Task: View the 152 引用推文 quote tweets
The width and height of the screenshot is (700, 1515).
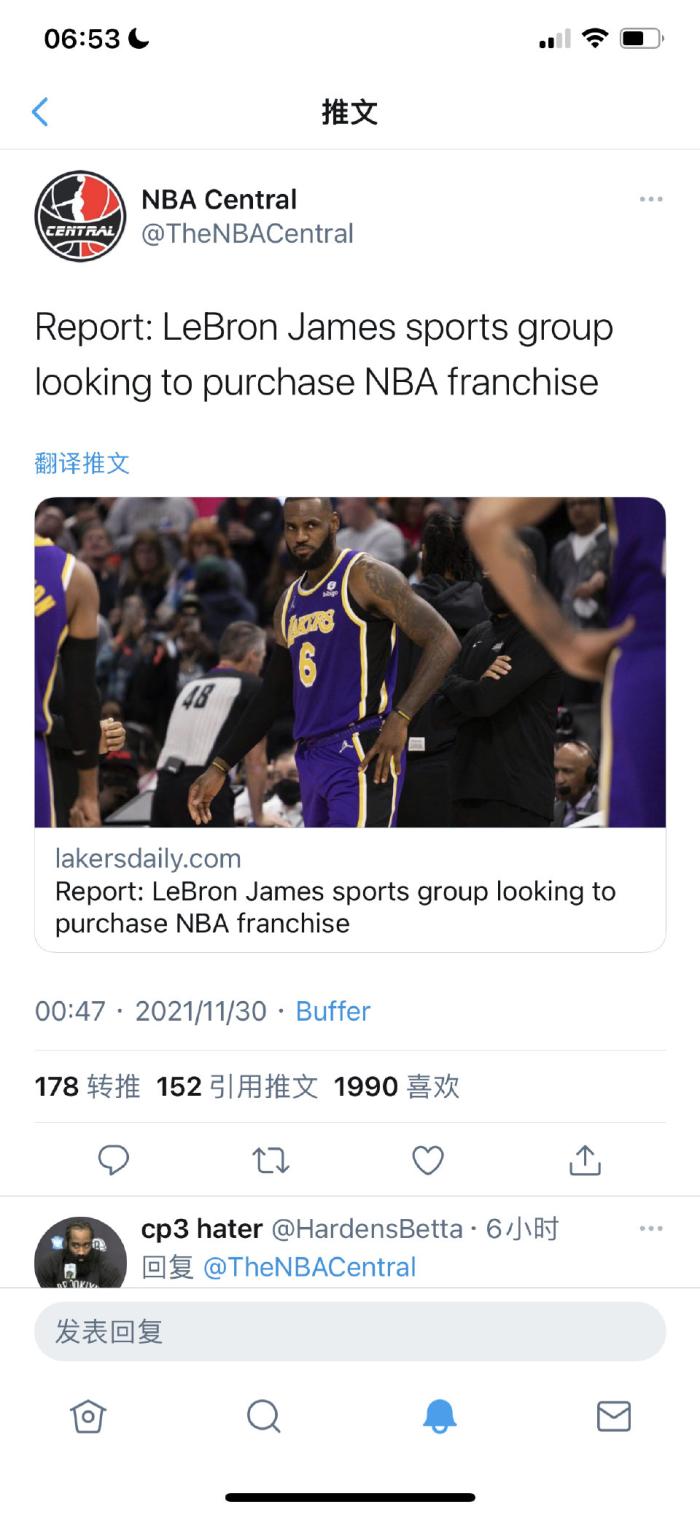Action: 237,1087
